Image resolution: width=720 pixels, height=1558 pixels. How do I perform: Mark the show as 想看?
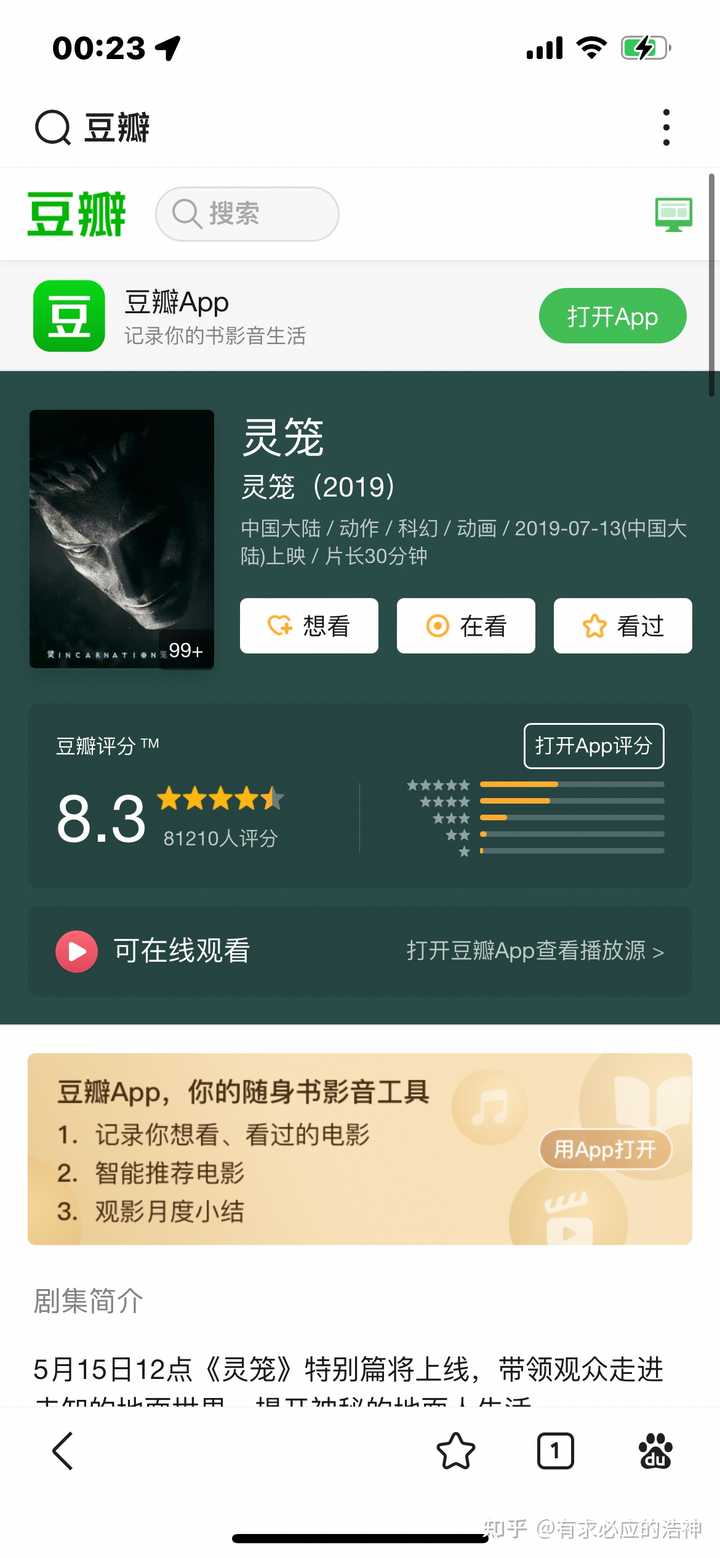309,626
